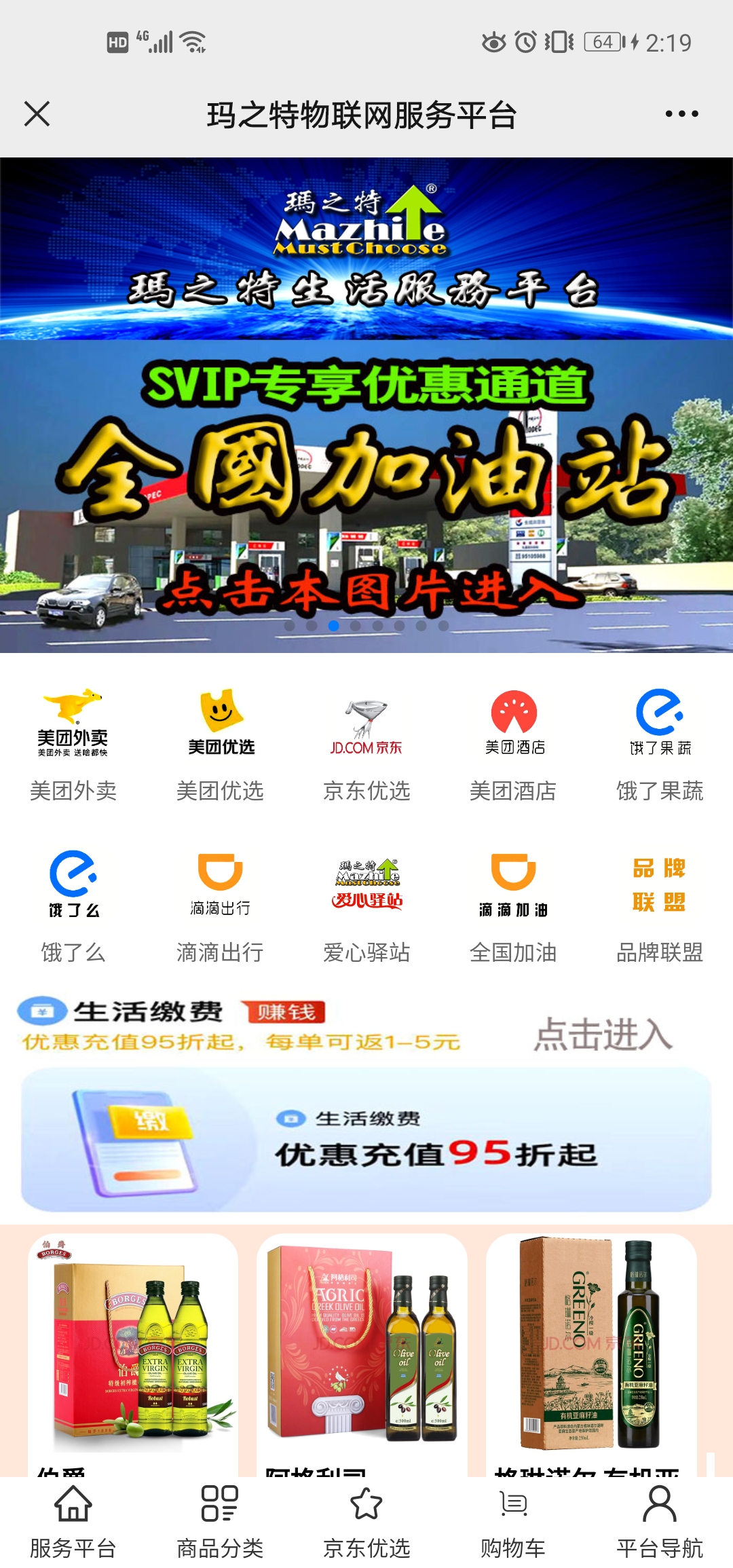The width and height of the screenshot is (733, 1568).
Task: Close the 玛之特物联网服务平台 page
Action: tap(37, 114)
